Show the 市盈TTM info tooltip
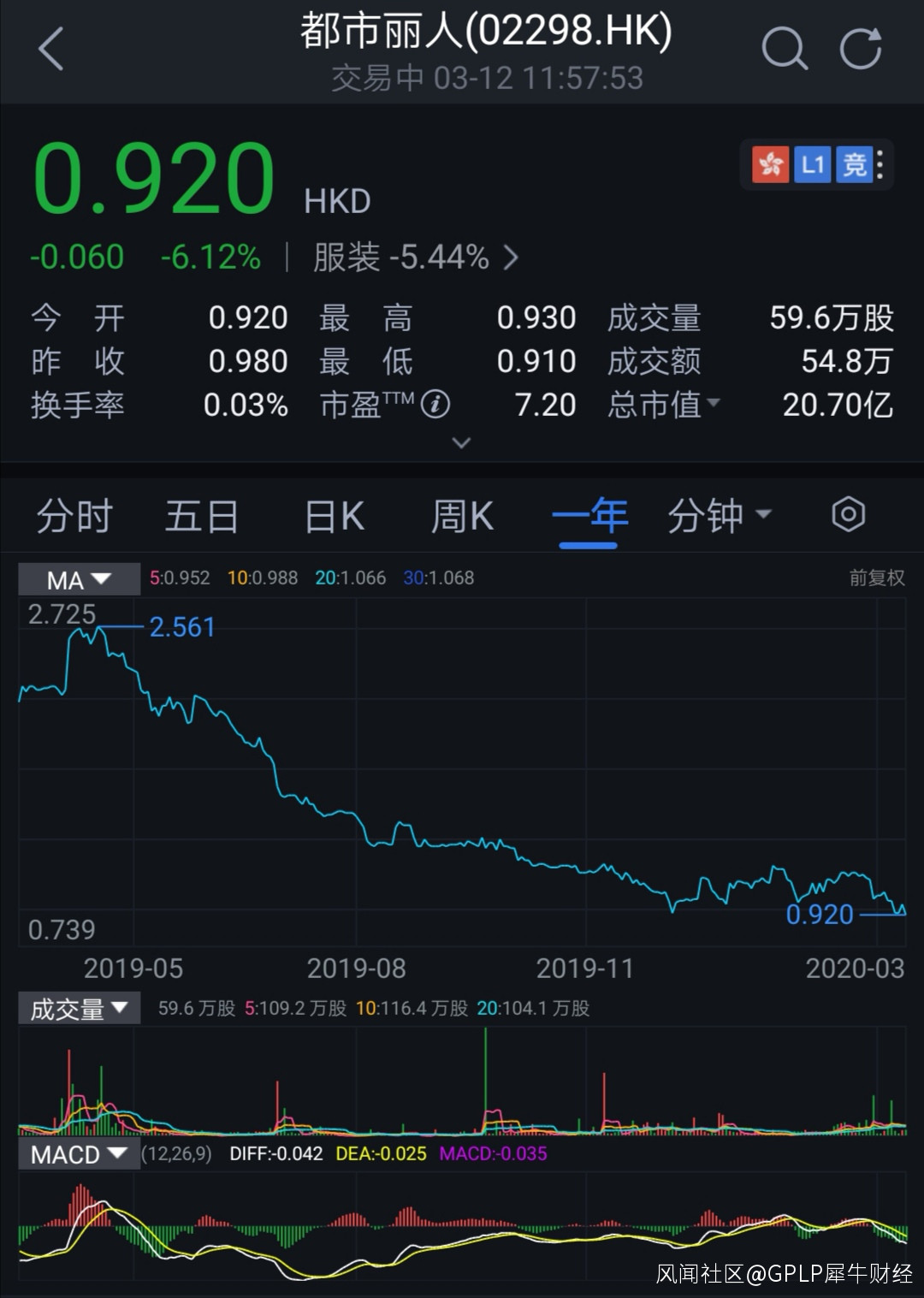The height and width of the screenshot is (1298, 924). coord(435,404)
